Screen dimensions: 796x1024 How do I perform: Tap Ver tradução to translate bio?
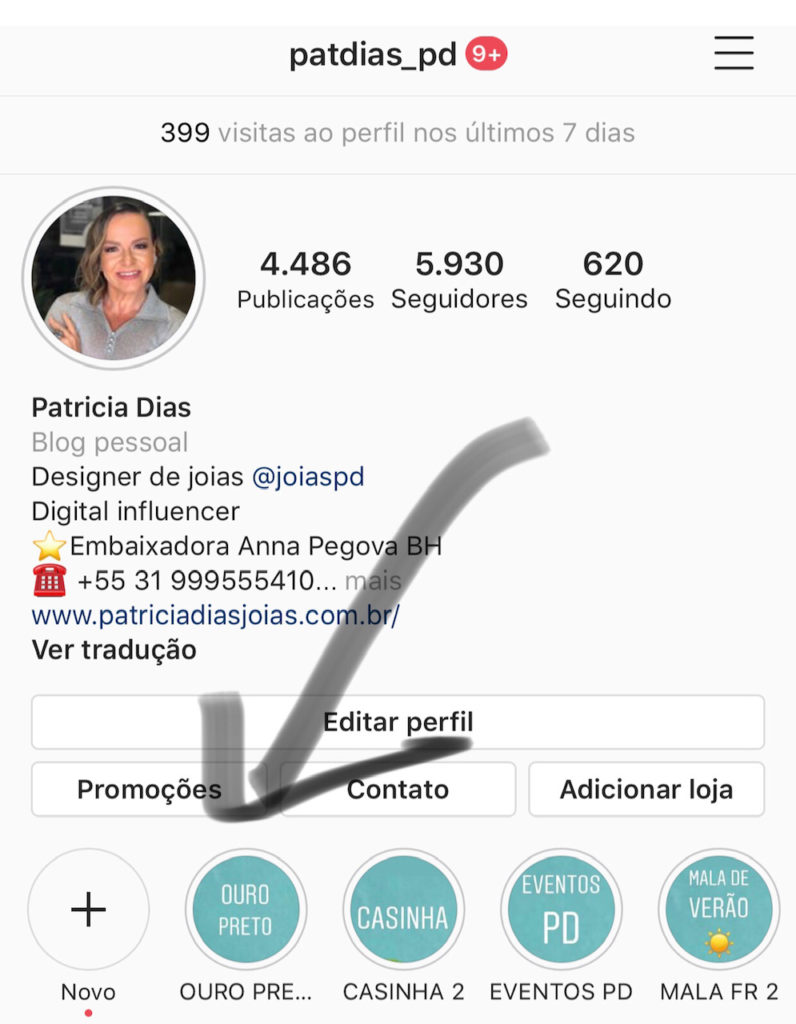pyautogui.click(x=114, y=650)
